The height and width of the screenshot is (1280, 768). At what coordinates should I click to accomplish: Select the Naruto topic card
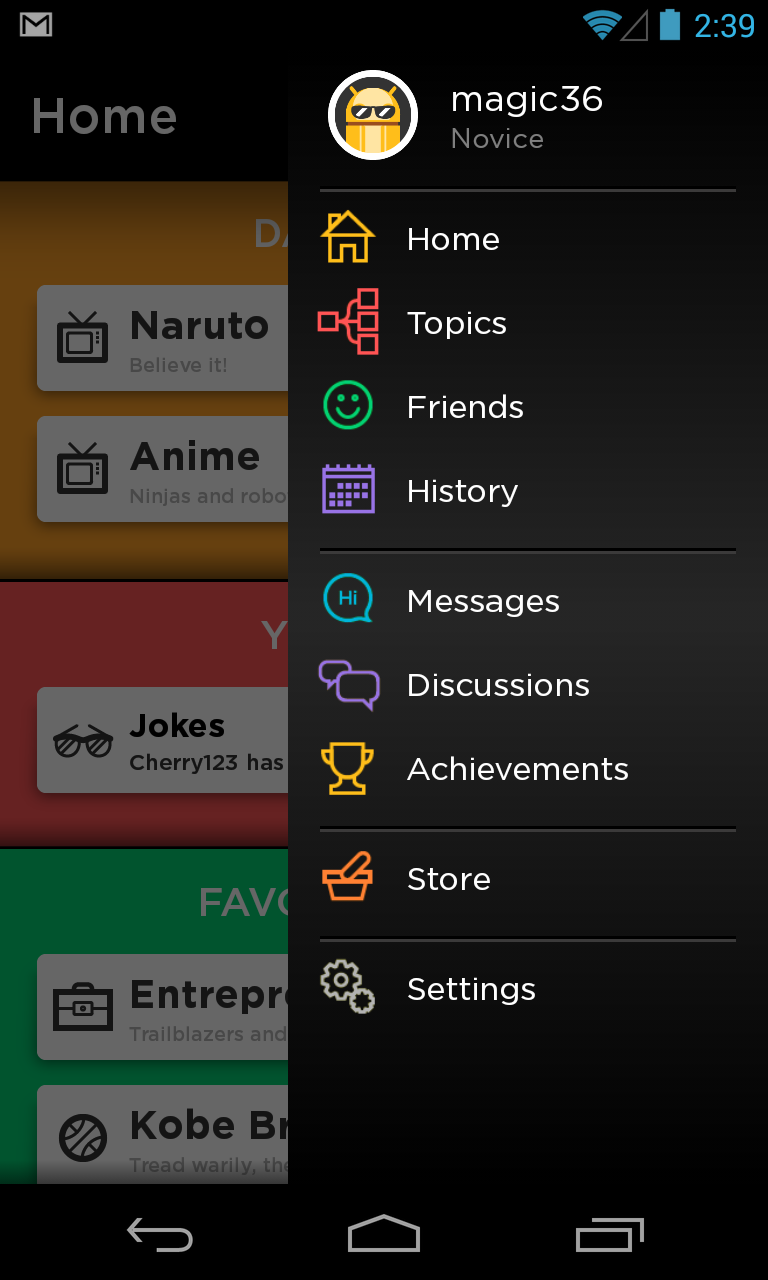click(x=163, y=338)
